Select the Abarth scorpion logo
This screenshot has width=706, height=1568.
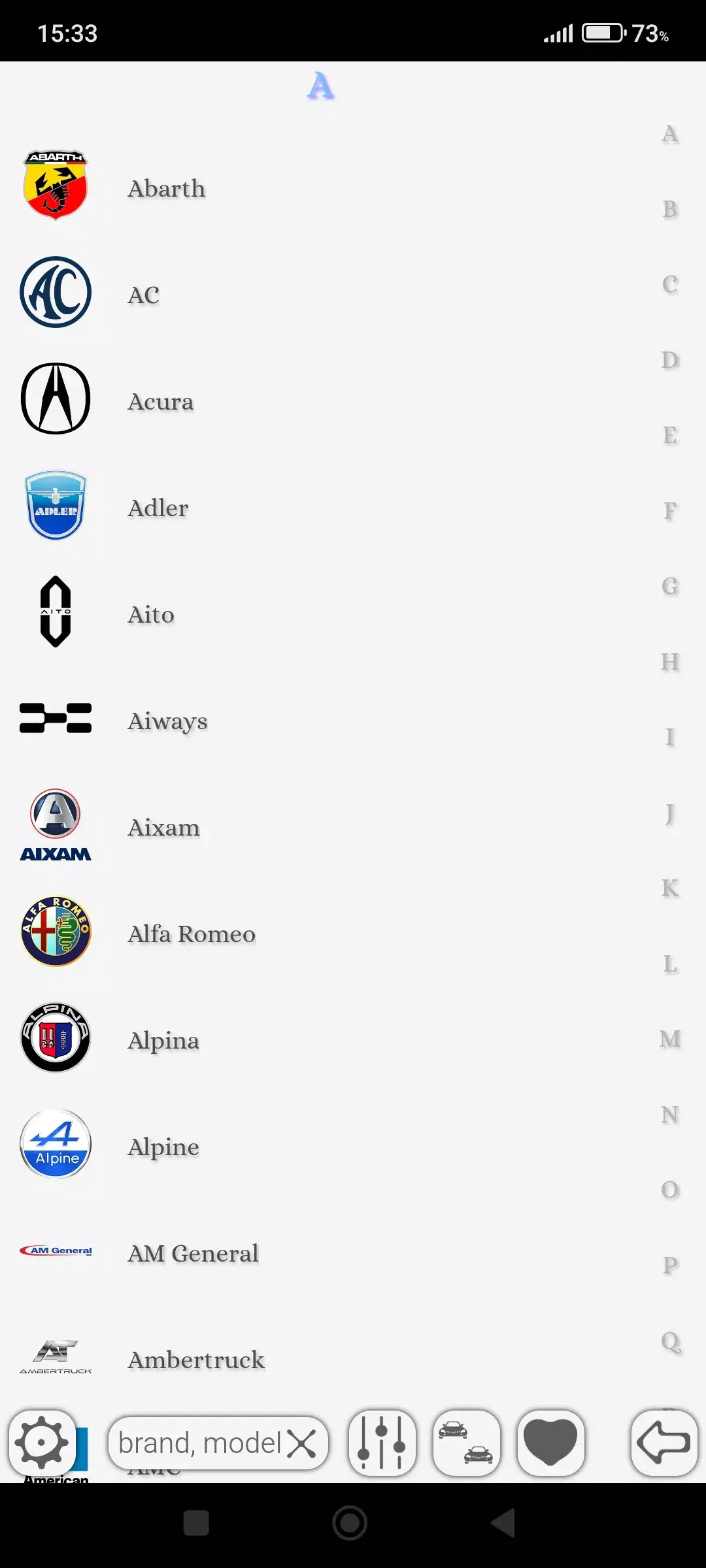pos(56,185)
